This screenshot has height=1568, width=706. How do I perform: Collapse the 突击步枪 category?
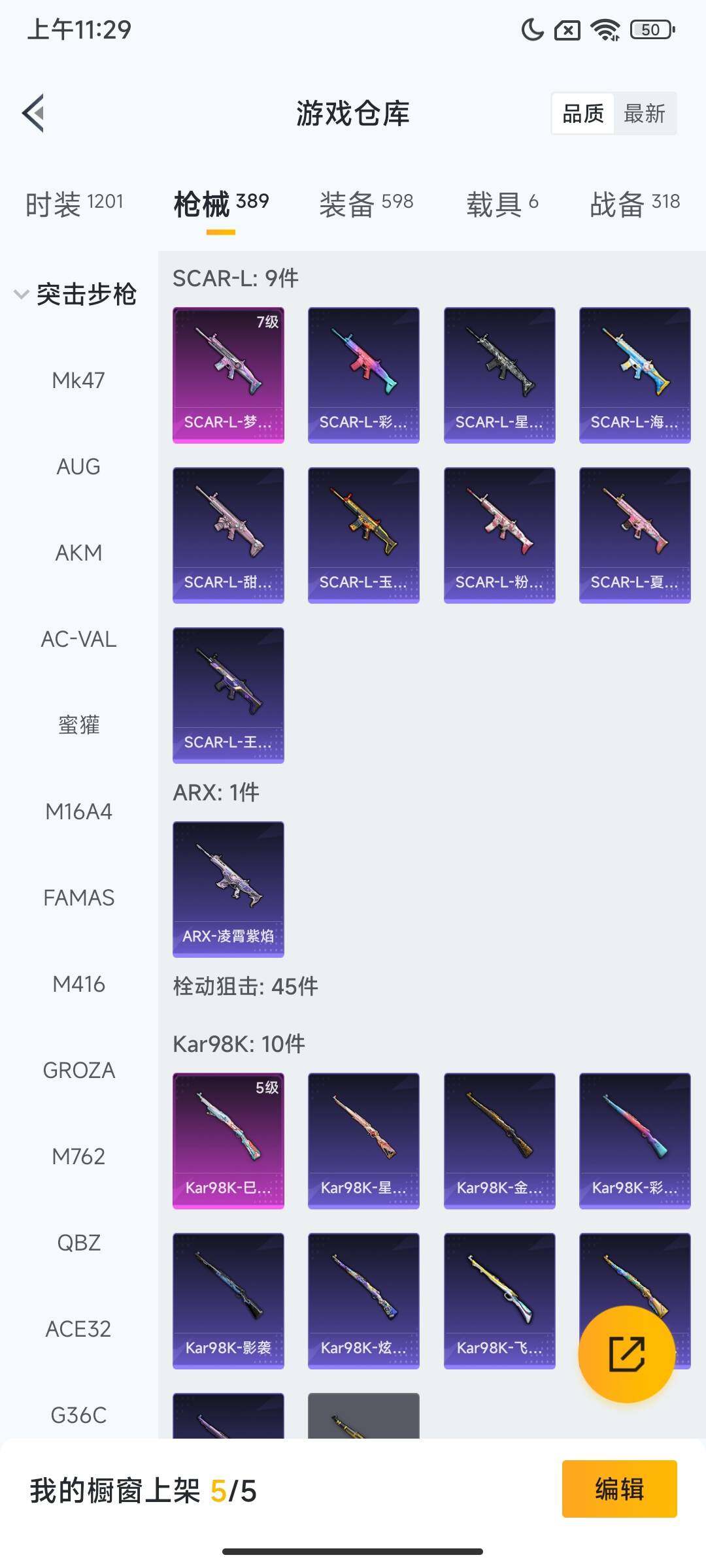click(76, 294)
